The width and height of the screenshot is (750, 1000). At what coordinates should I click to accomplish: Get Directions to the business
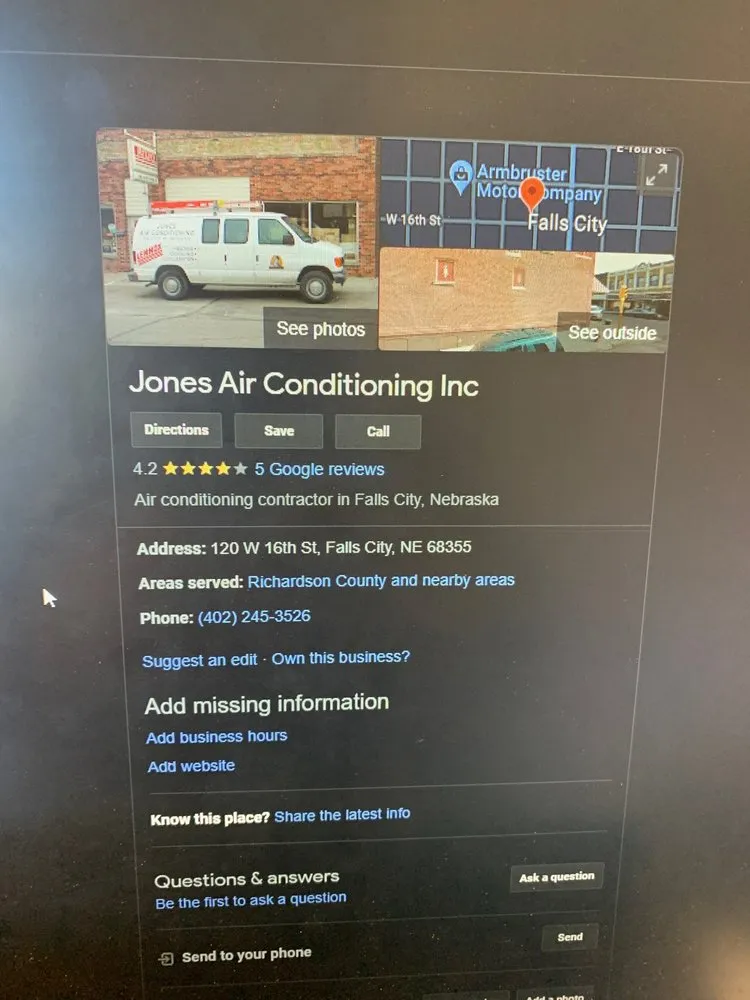(177, 430)
